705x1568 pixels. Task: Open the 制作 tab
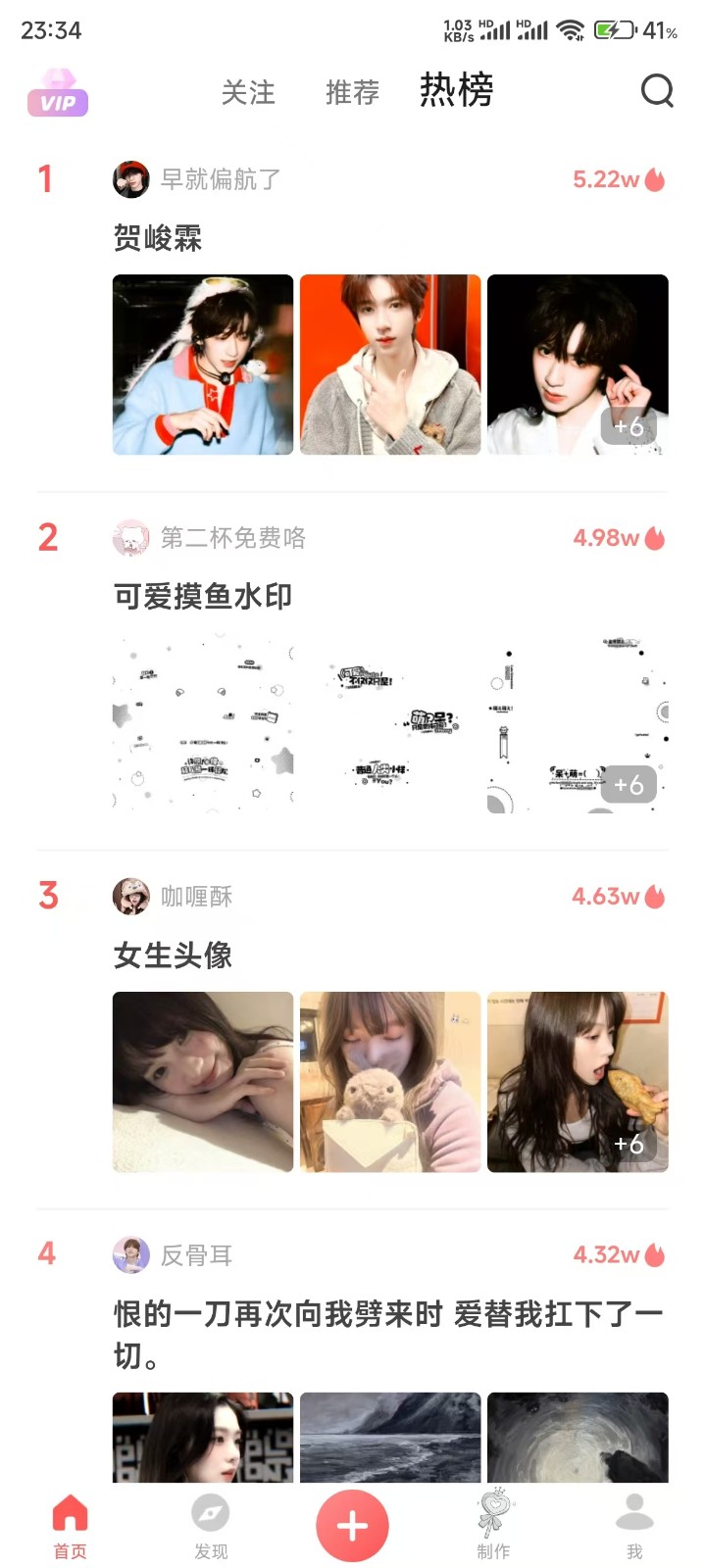pyautogui.click(x=493, y=1527)
